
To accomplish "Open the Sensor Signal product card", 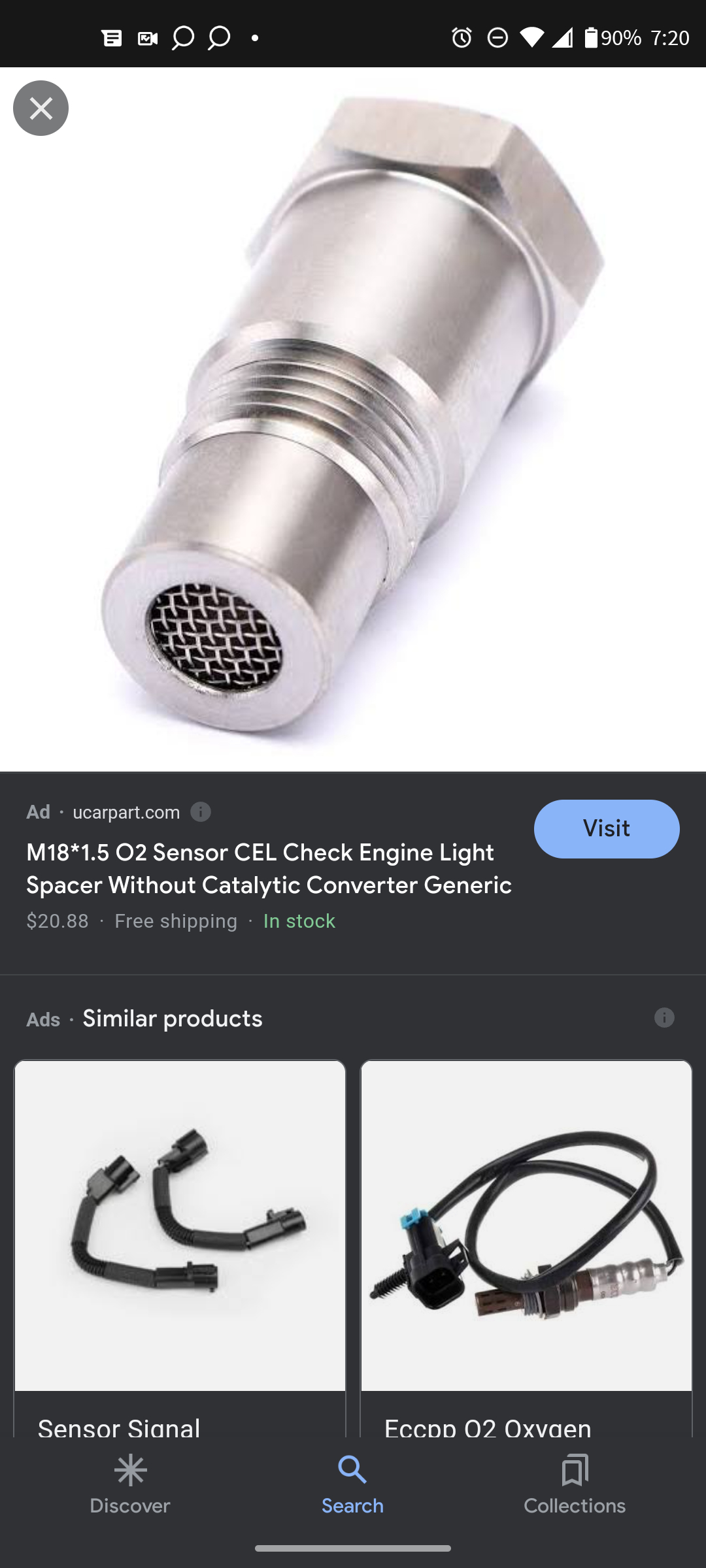I will 180,1241.
